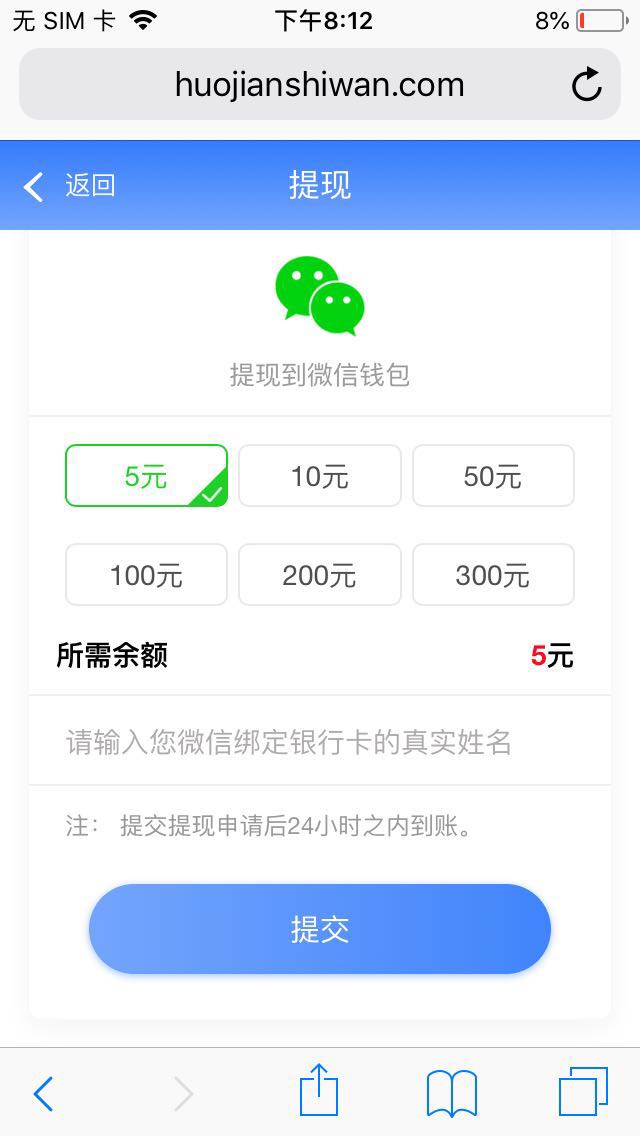Tap the 300元 withdrawal option
This screenshot has width=640, height=1136.
(493, 575)
